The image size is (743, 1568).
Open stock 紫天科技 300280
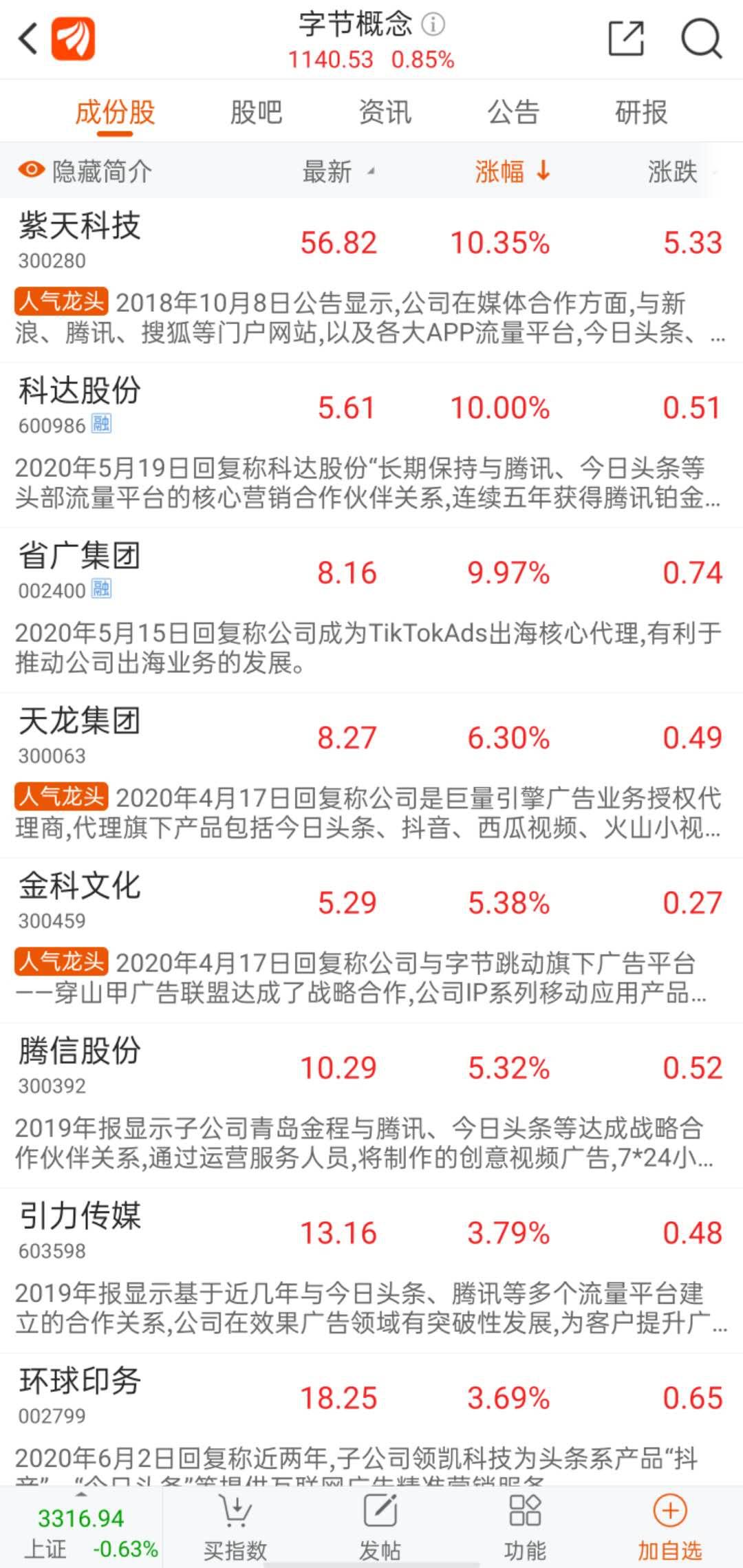(371, 280)
